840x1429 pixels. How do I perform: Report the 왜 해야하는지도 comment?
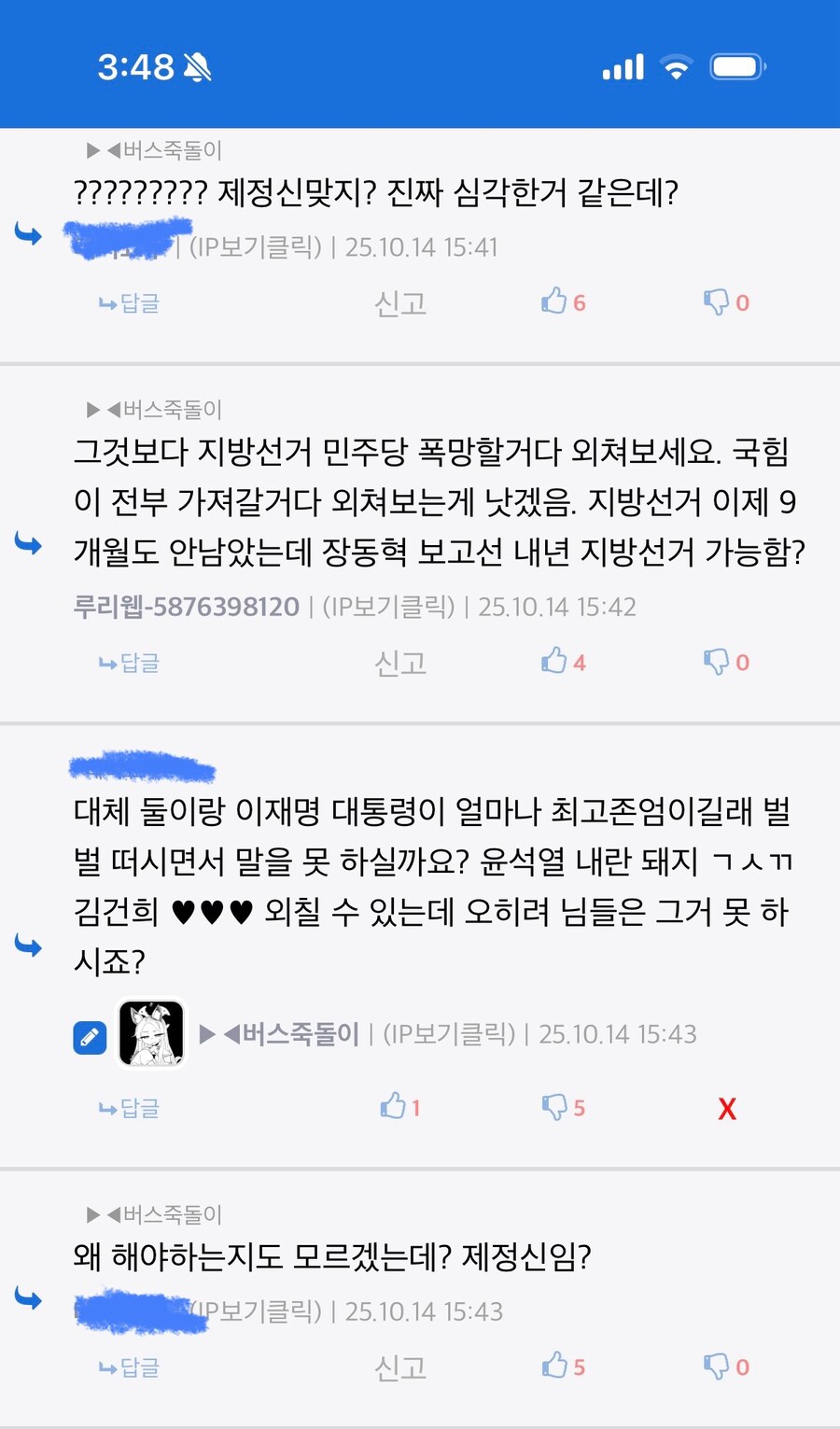[x=399, y=1367]
